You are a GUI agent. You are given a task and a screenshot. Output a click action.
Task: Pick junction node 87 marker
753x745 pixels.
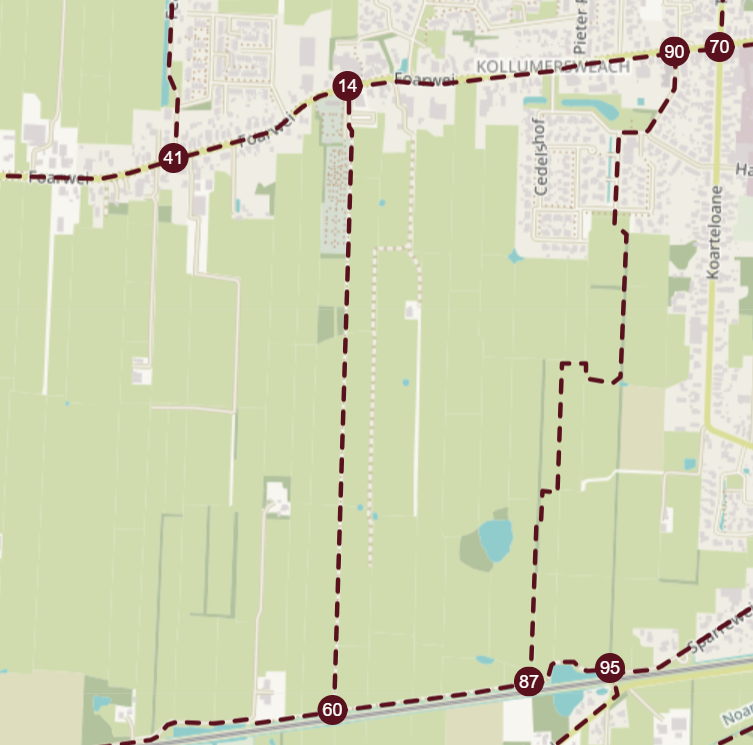click(x=528, y=682)
